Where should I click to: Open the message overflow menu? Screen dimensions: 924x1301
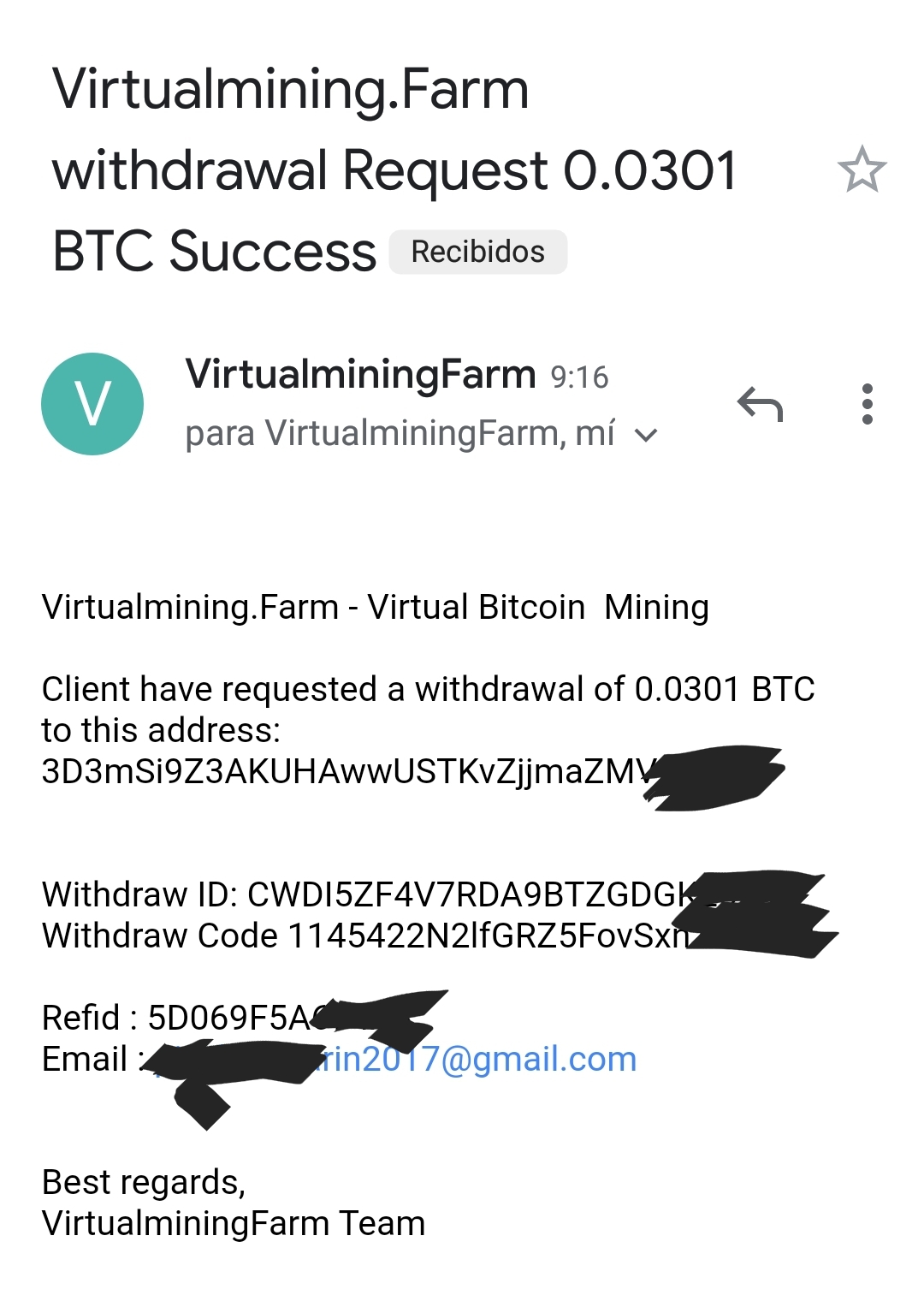(x=867, y=404)
